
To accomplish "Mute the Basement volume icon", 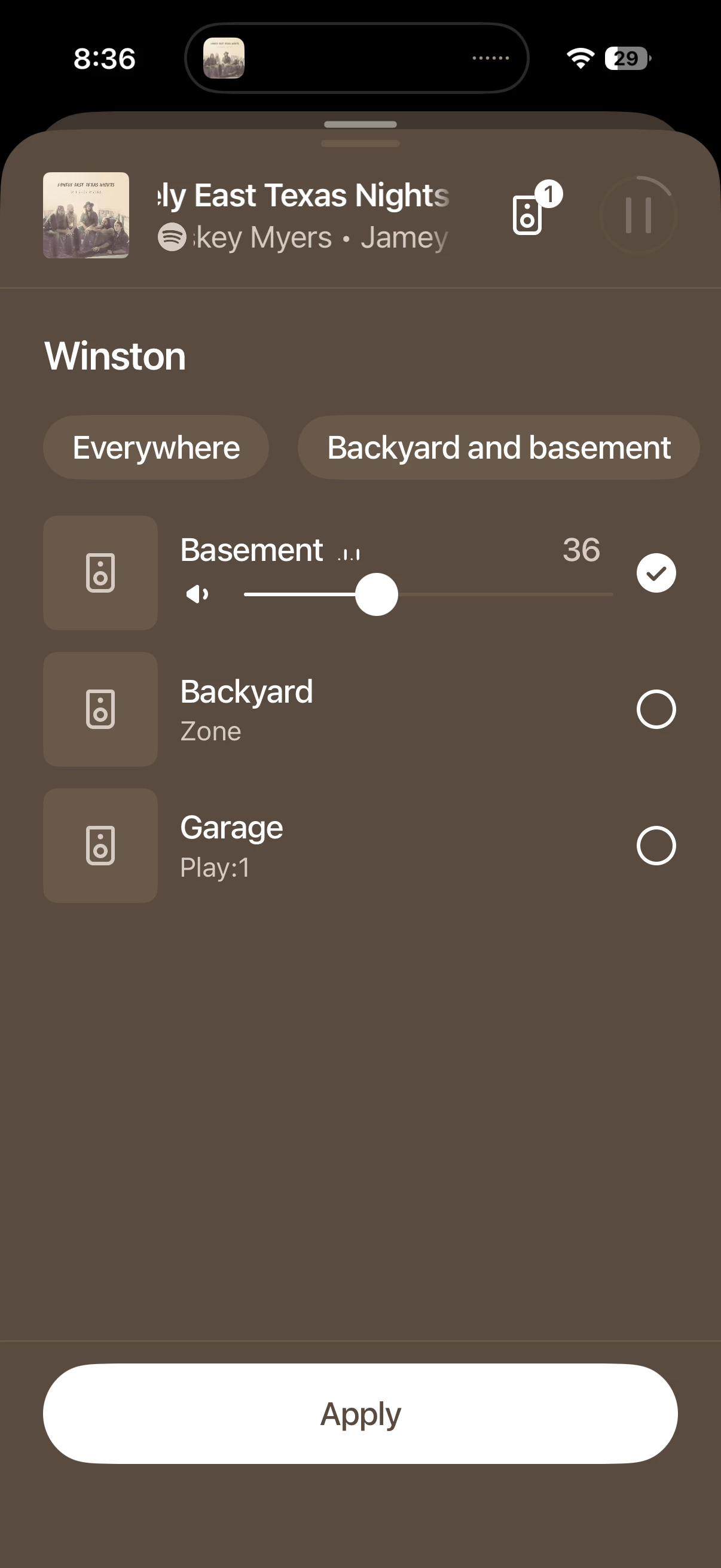I will coord(197,593).
